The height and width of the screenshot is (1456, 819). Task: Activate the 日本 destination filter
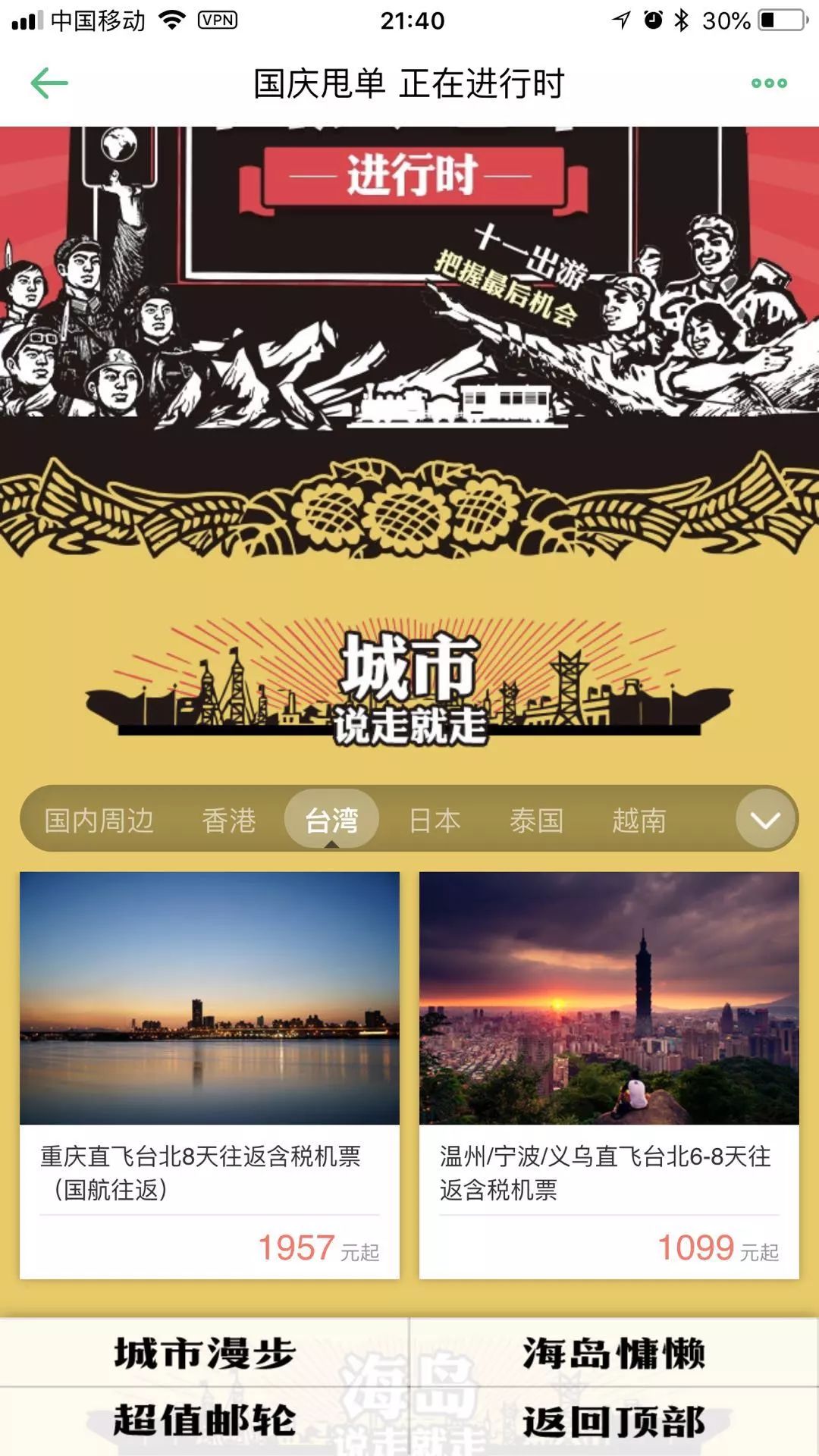click(x=435, y=819)
